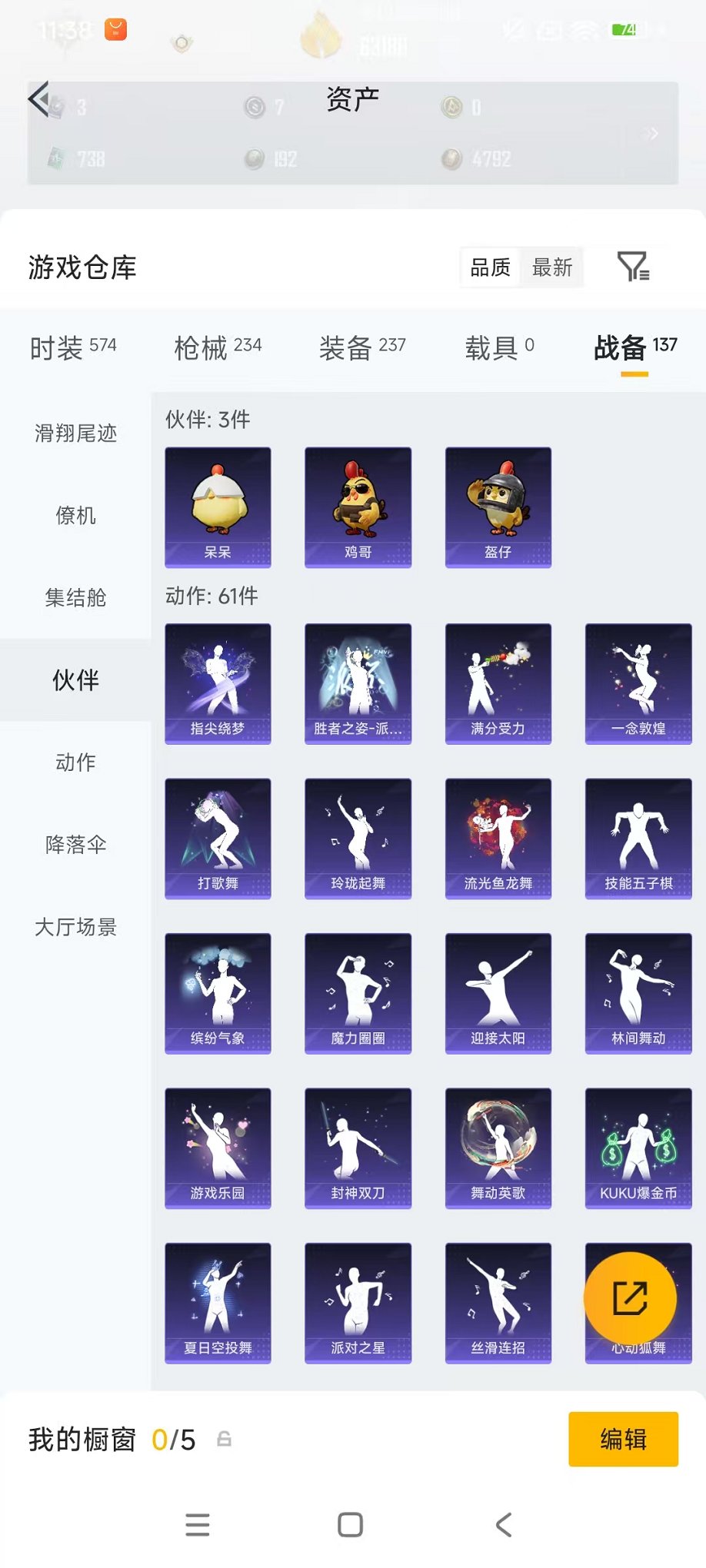Open recent apps via bottom menu icon
Image resolution: width=706 pixels, height=1568 pixels.
click(x=198, y=1526)
